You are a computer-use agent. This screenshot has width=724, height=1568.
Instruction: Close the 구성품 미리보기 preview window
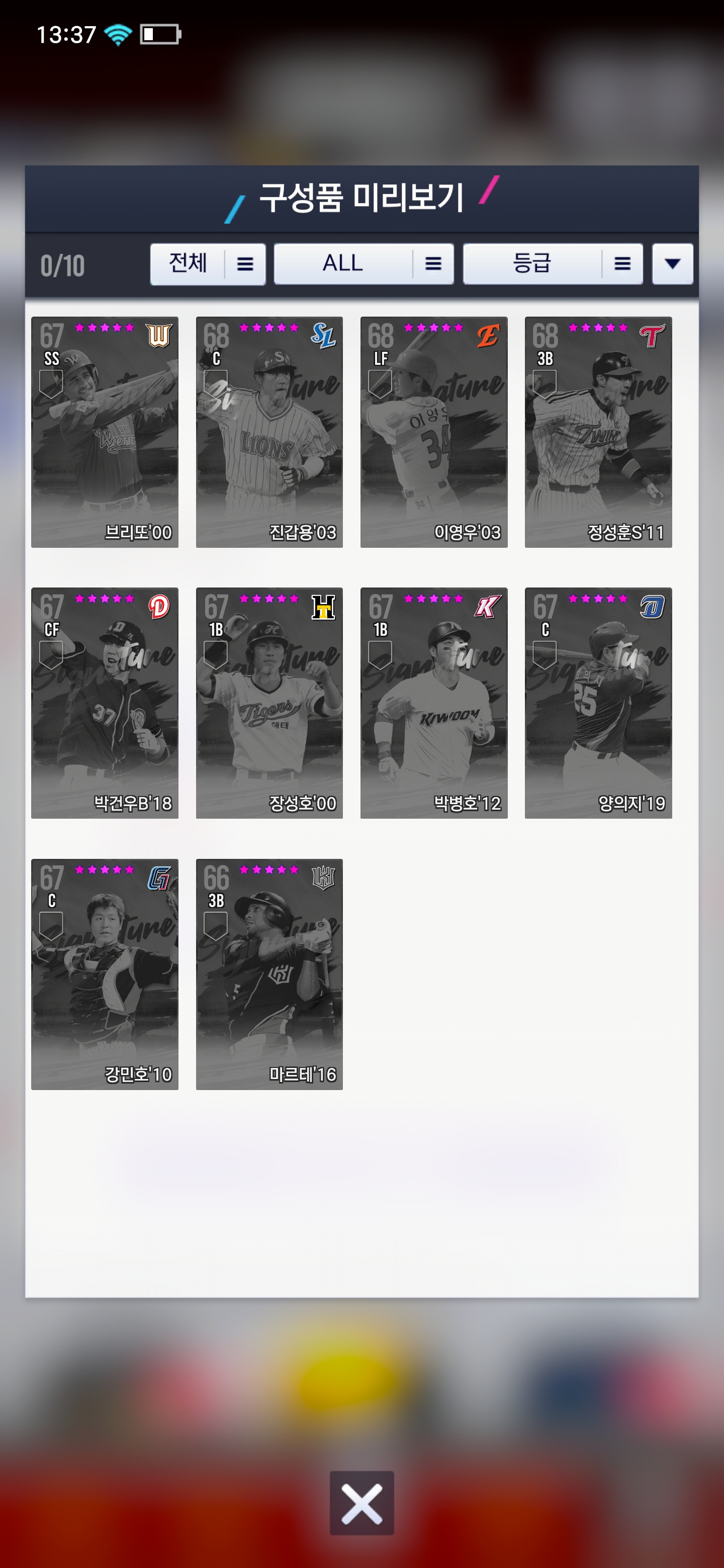coord(361,1502)
